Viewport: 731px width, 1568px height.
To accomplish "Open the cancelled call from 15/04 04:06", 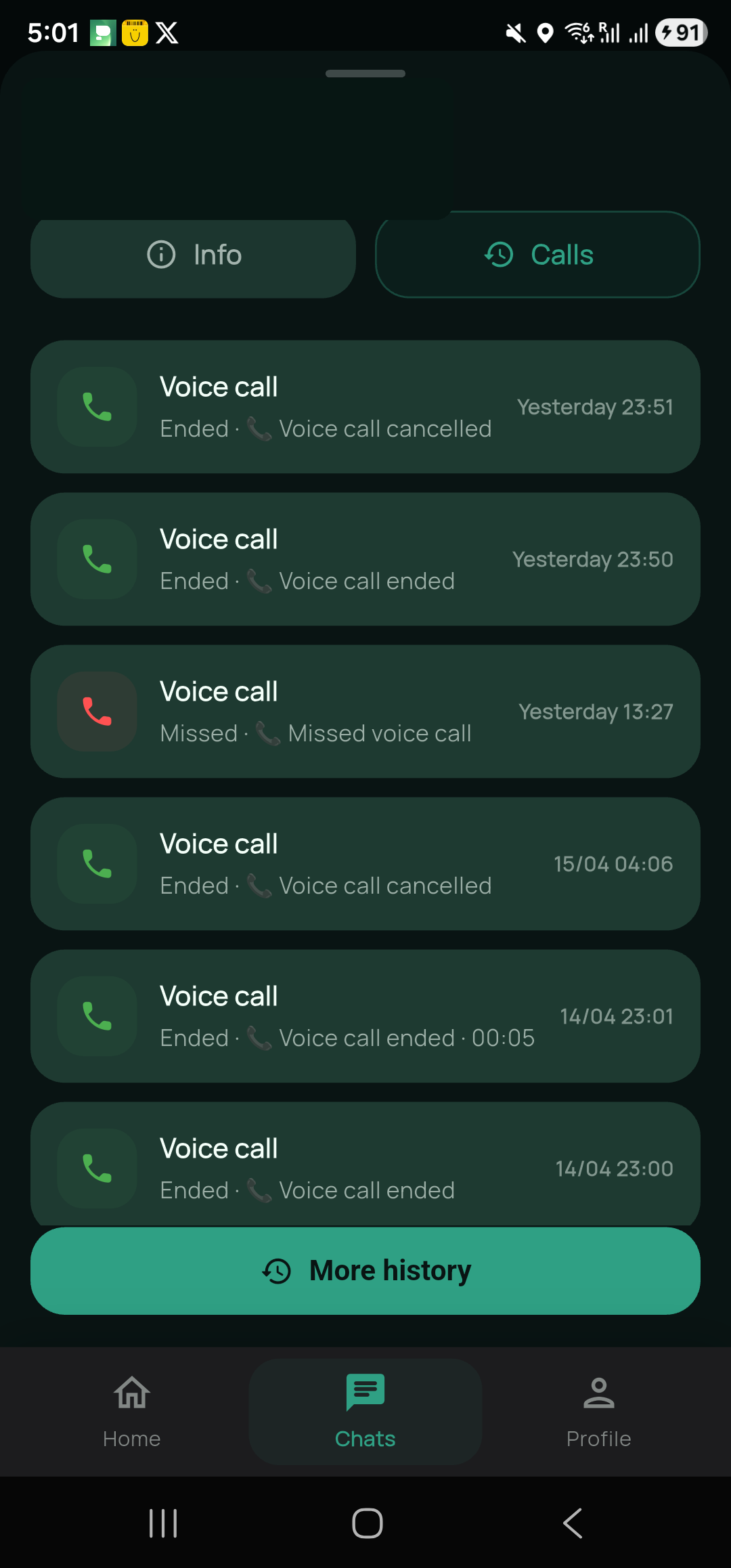I will coord(365,864).
